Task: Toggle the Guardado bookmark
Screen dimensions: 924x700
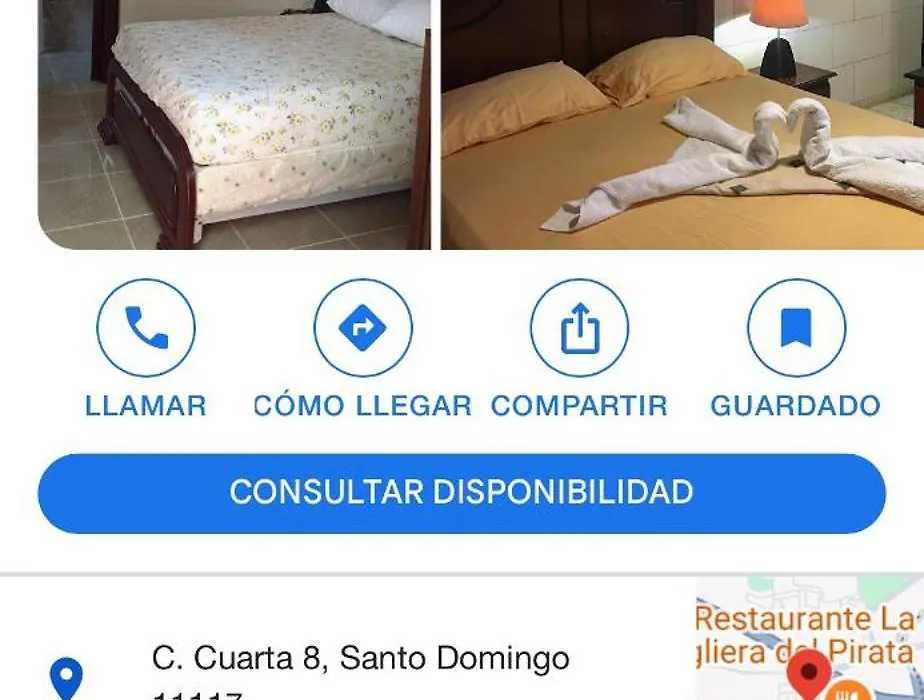Action: click(796, 329)
